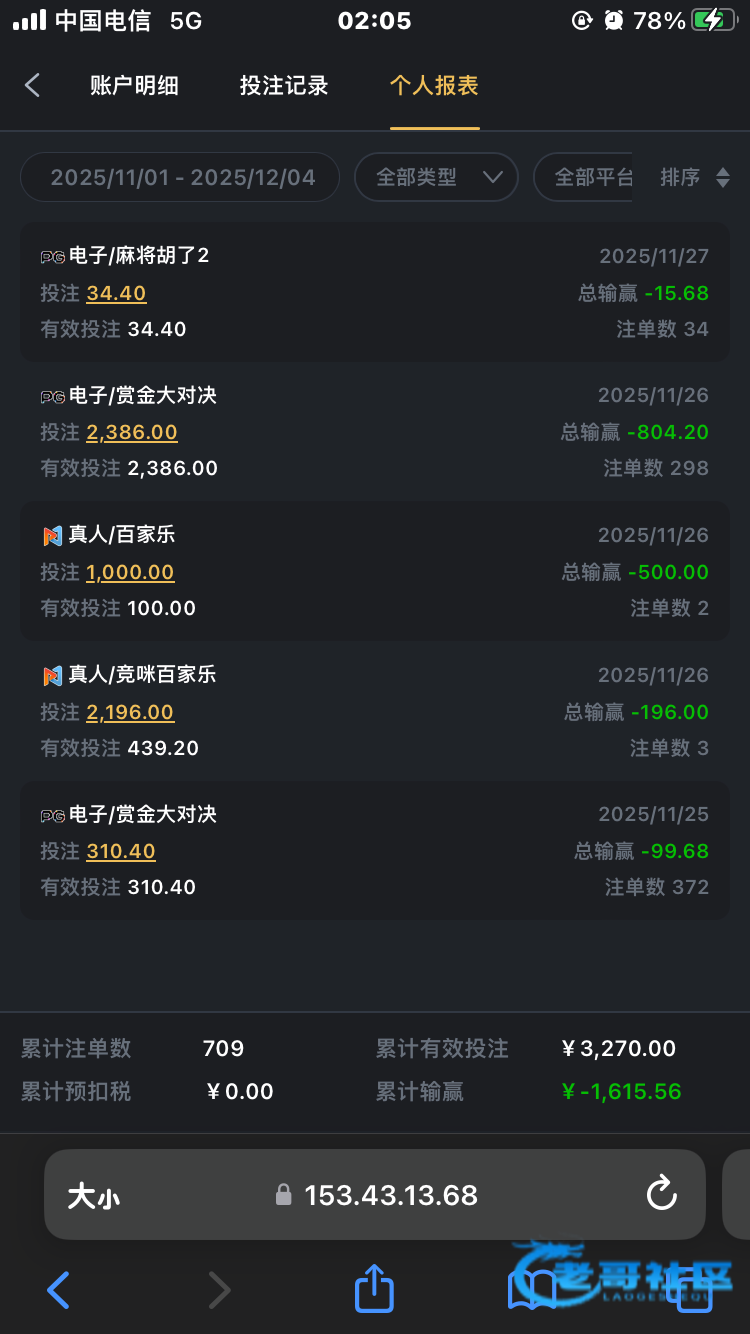This screenshot has width=750, height=1334.
Task: Open the 2,196.00 bet amount link
Action: [130, 713]
